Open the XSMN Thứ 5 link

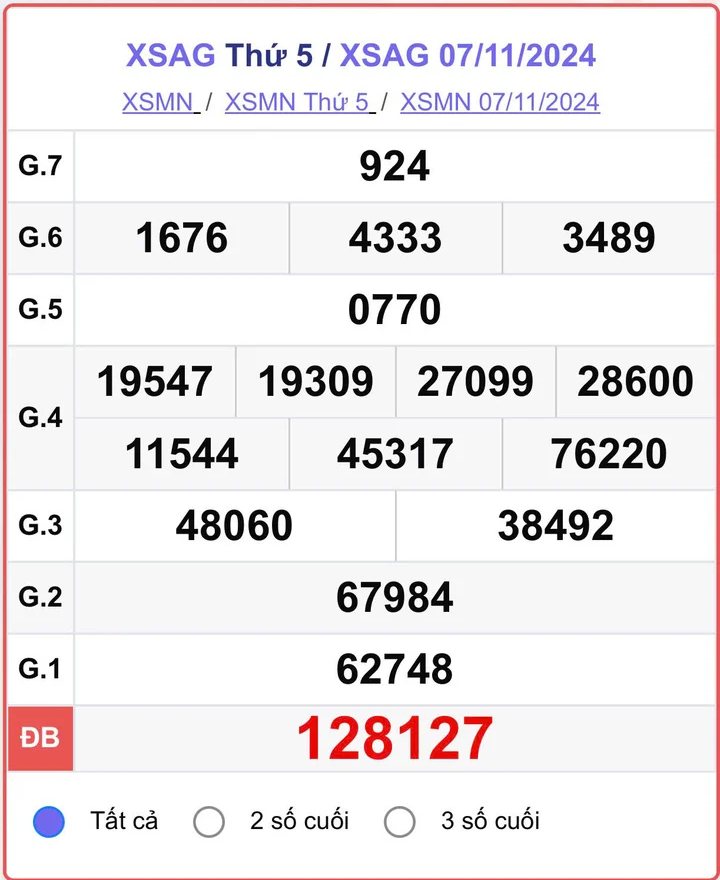[x=298, y=102]
